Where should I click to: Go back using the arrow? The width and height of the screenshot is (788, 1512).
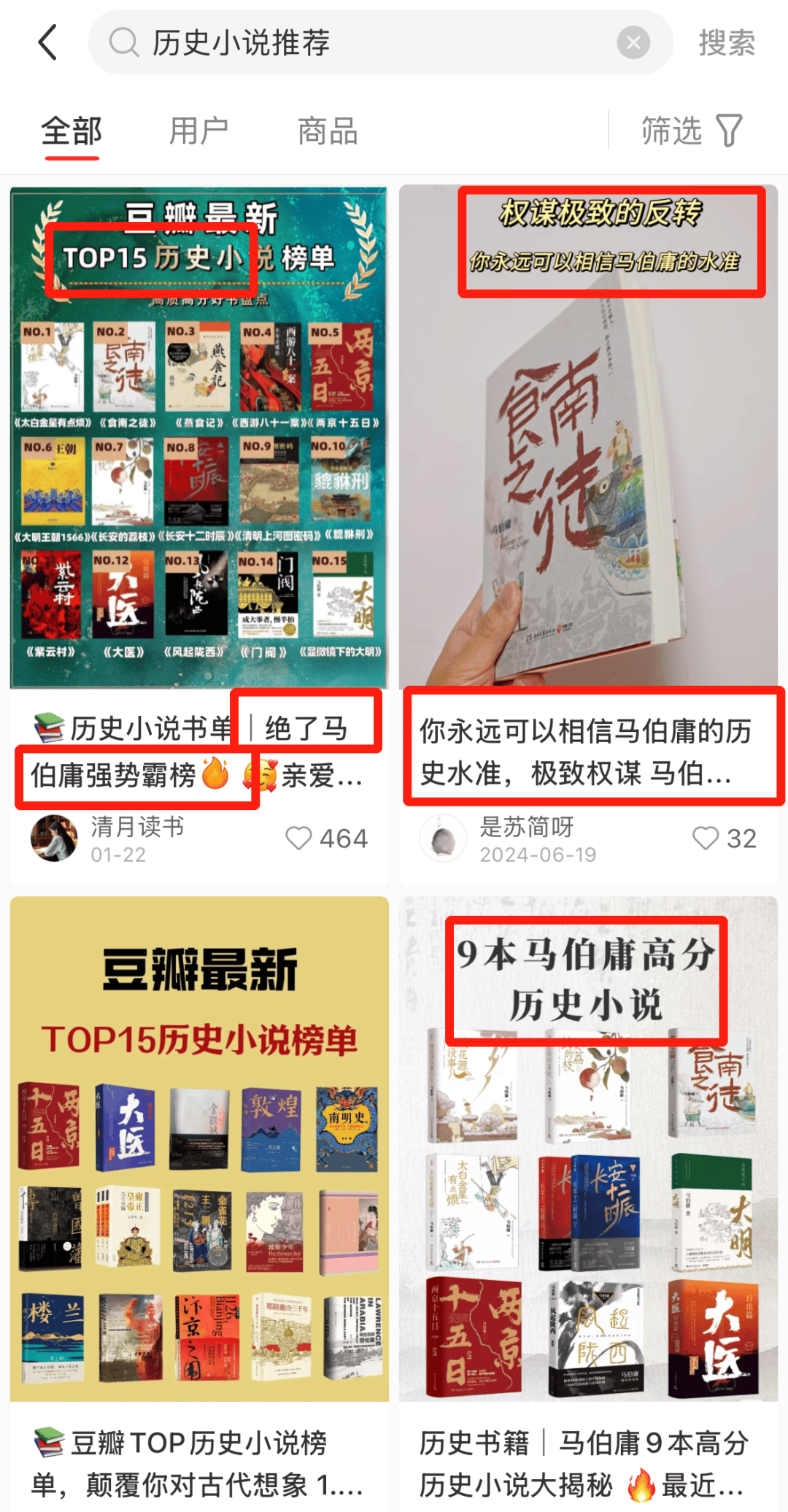pos(48,42)
